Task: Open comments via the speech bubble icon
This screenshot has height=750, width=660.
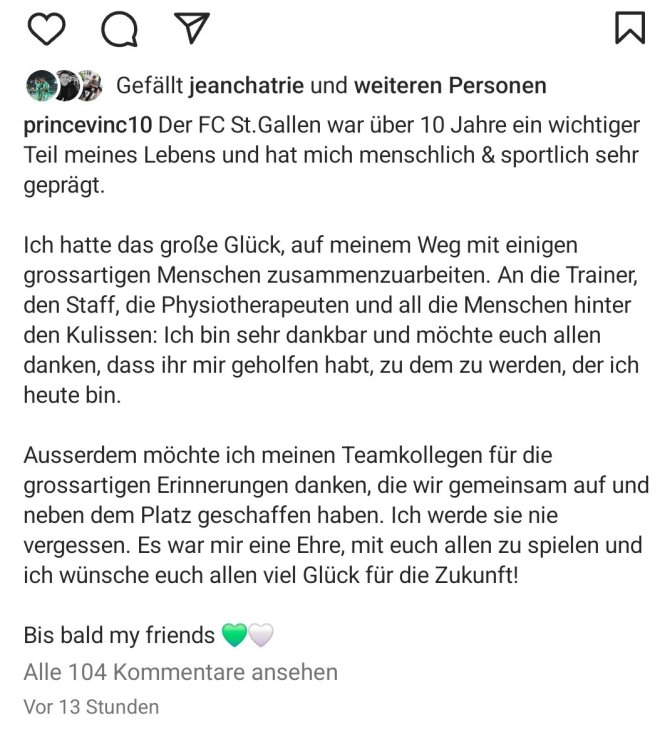Action: [119, 28]
